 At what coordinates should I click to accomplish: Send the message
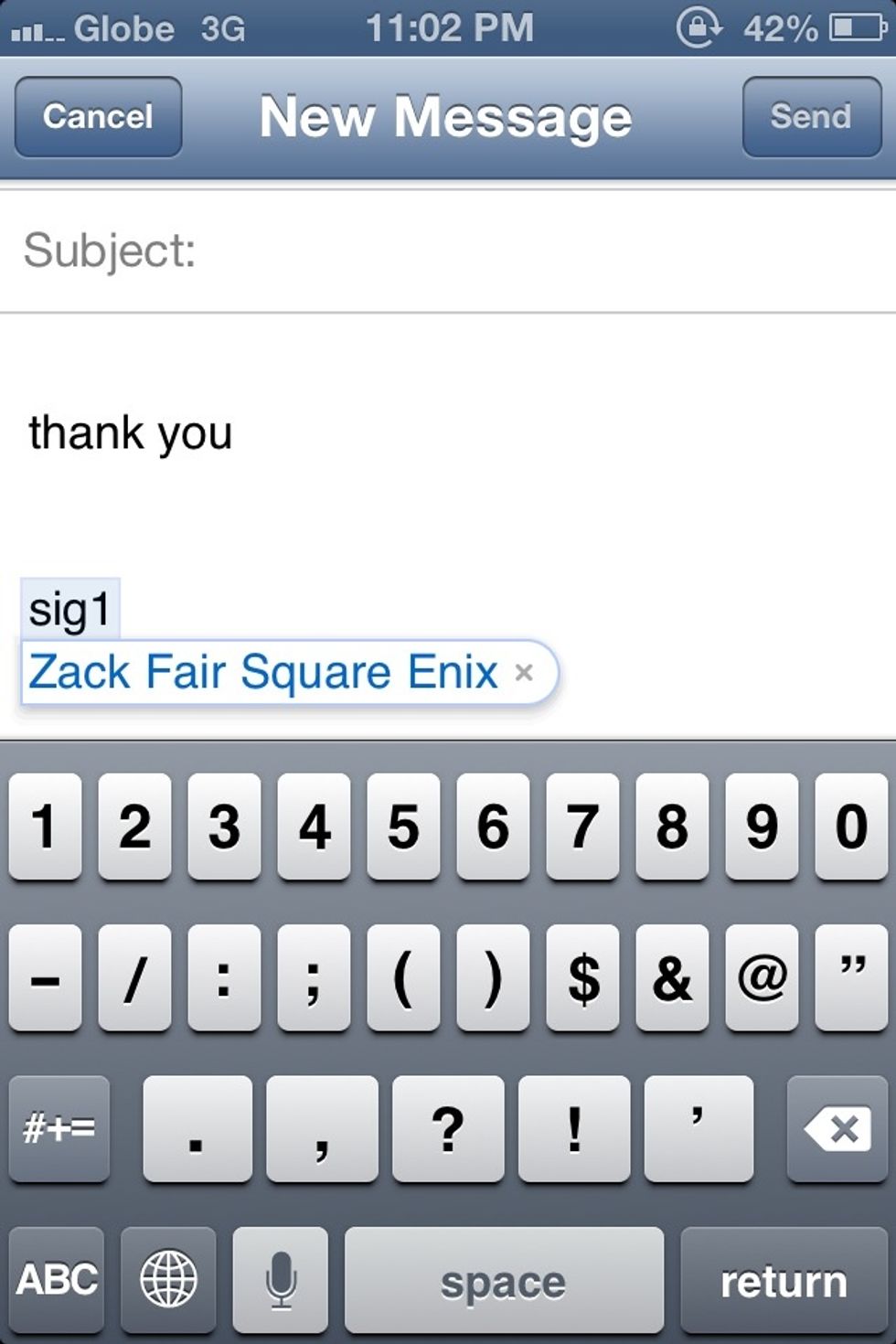pyautogui.click(x=811, y=117)
